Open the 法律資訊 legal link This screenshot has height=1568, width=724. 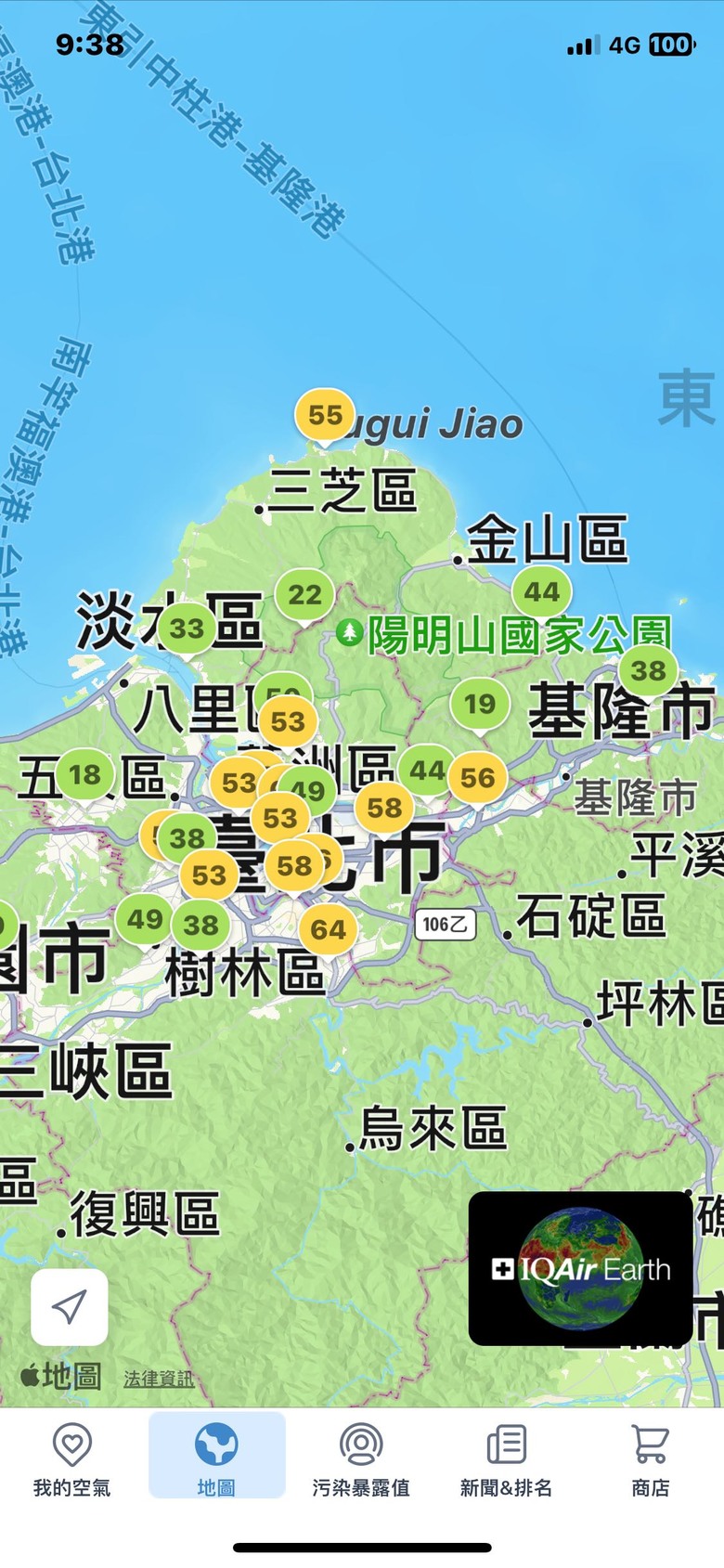coord(159,1379)
